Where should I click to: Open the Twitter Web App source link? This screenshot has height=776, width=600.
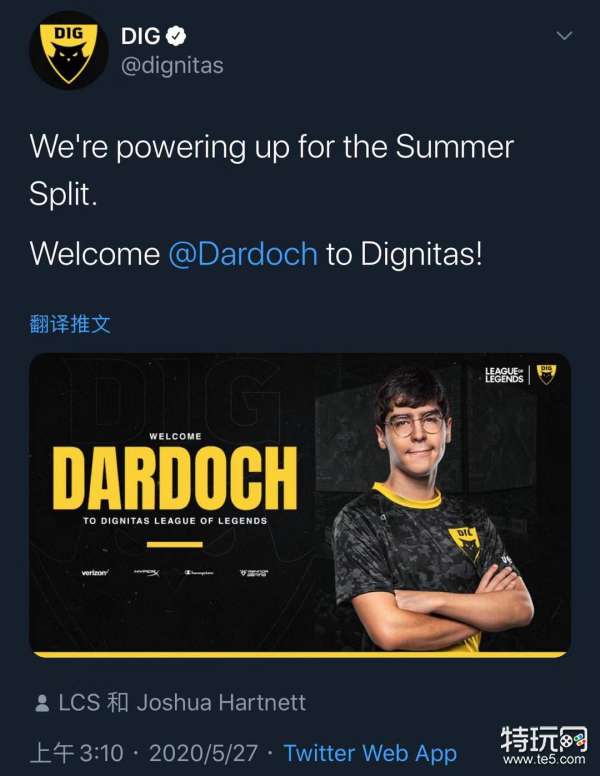coord(370,753)
